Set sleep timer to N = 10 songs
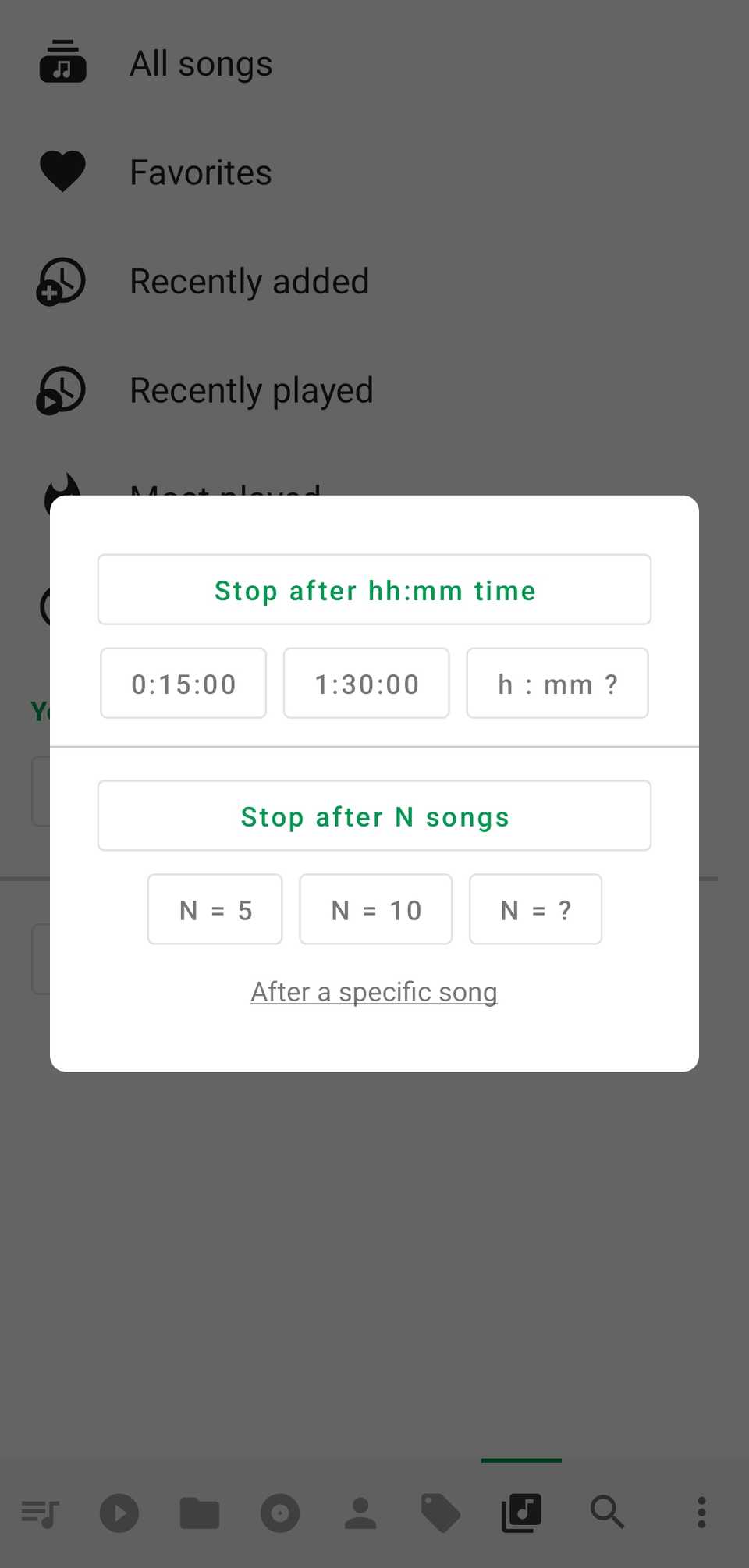Viewport: 749px width, 1568px height. (x=375, y=909)
